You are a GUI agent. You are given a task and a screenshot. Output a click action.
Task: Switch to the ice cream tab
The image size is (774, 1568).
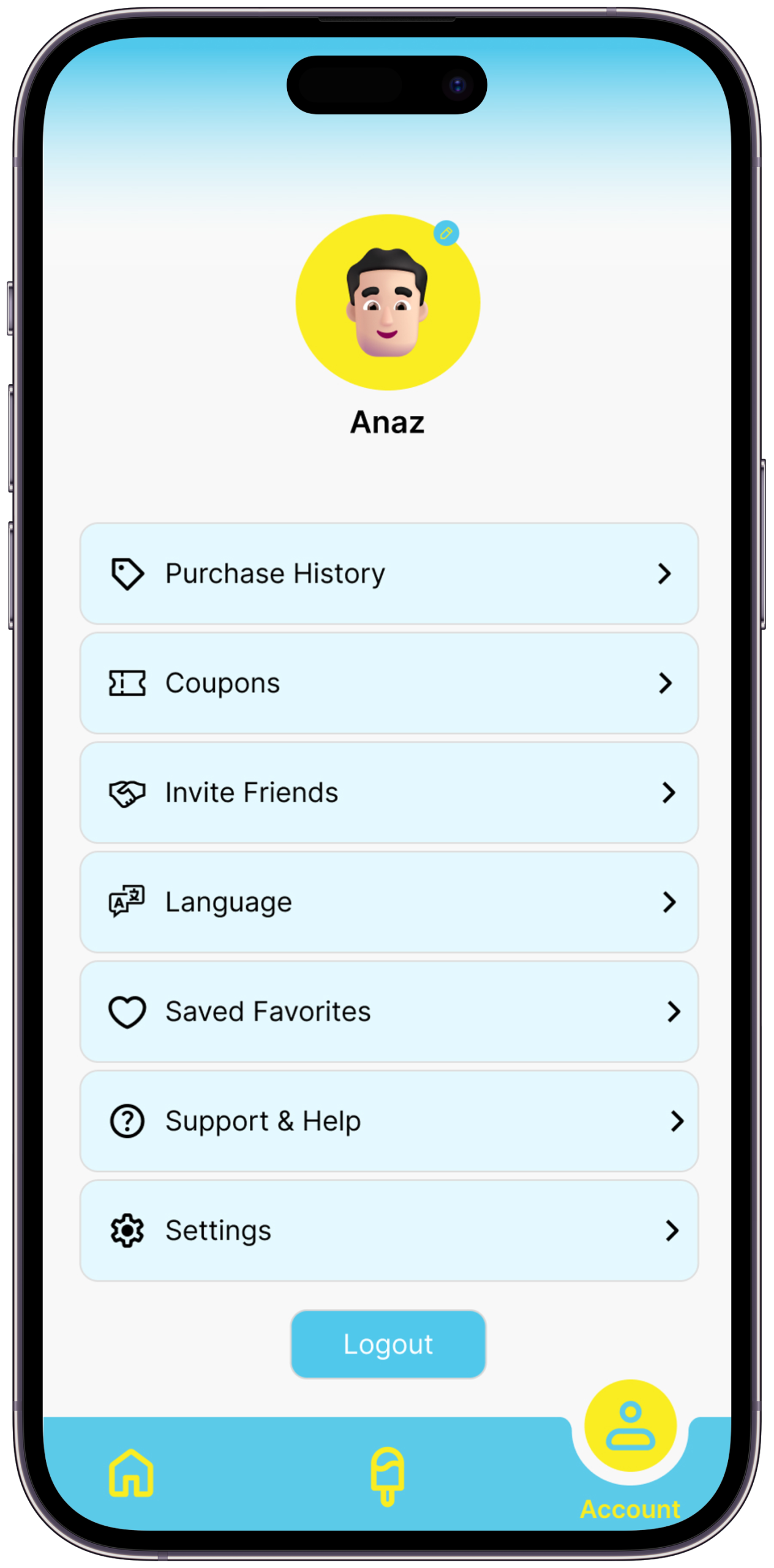click(x=387, y=1476)
